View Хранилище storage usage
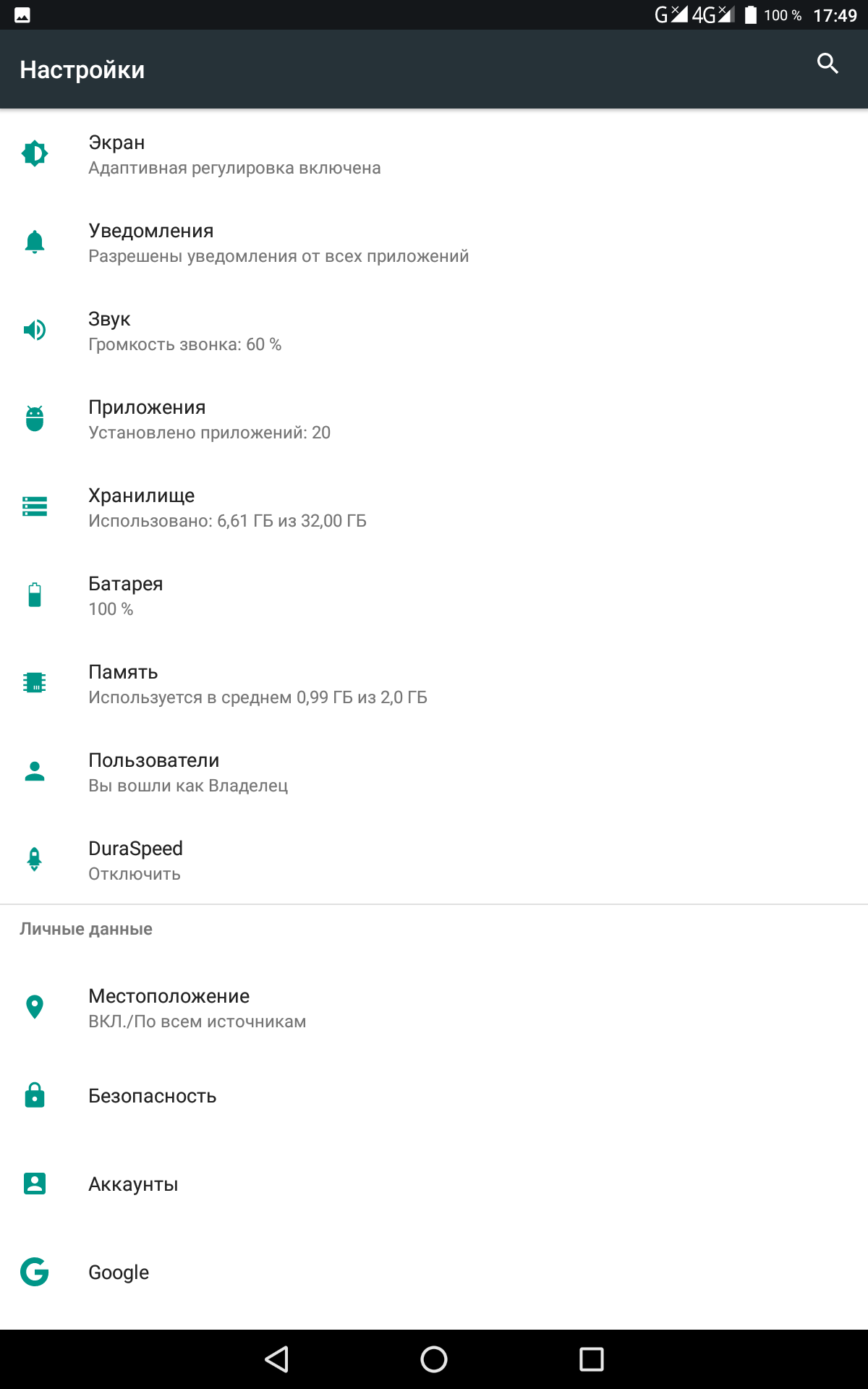This screenshot has height=1389, width=868. click(434, 507)
